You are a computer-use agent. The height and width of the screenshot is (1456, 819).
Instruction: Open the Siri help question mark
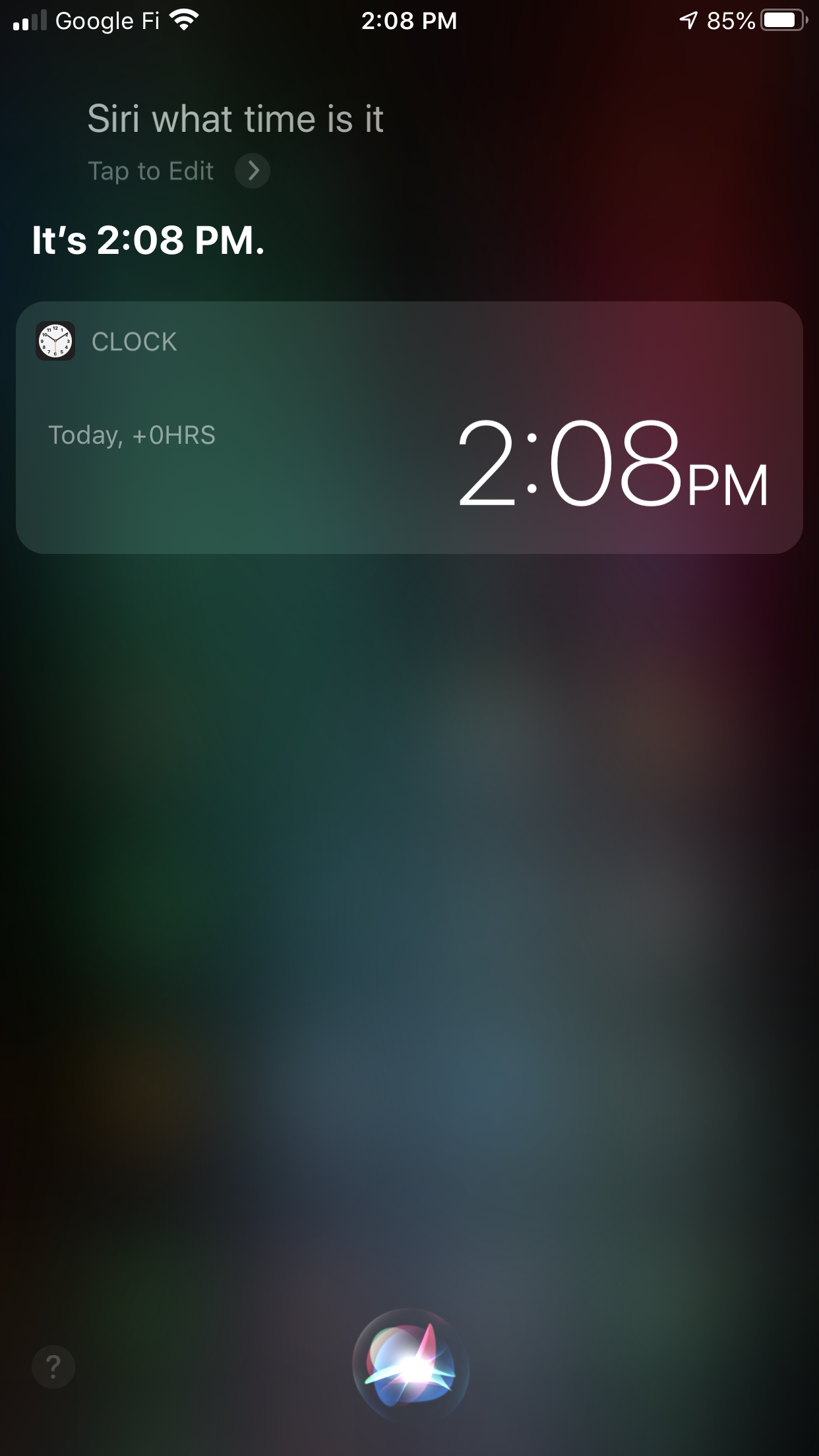point(53,1367)
